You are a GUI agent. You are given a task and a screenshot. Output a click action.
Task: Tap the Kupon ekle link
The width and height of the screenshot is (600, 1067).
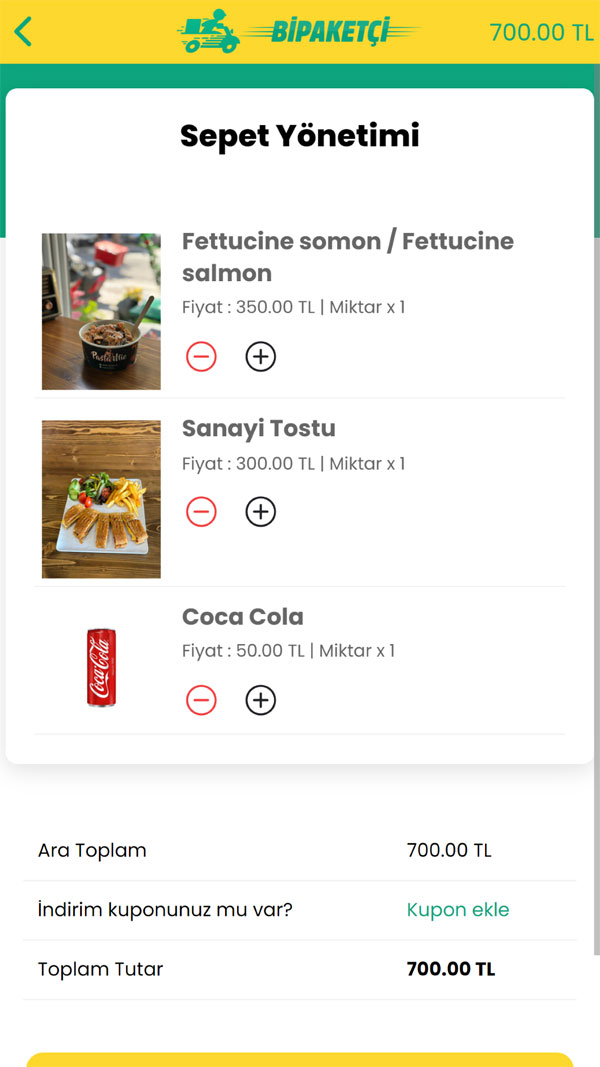pyautogui.click(x=458, y=910)
